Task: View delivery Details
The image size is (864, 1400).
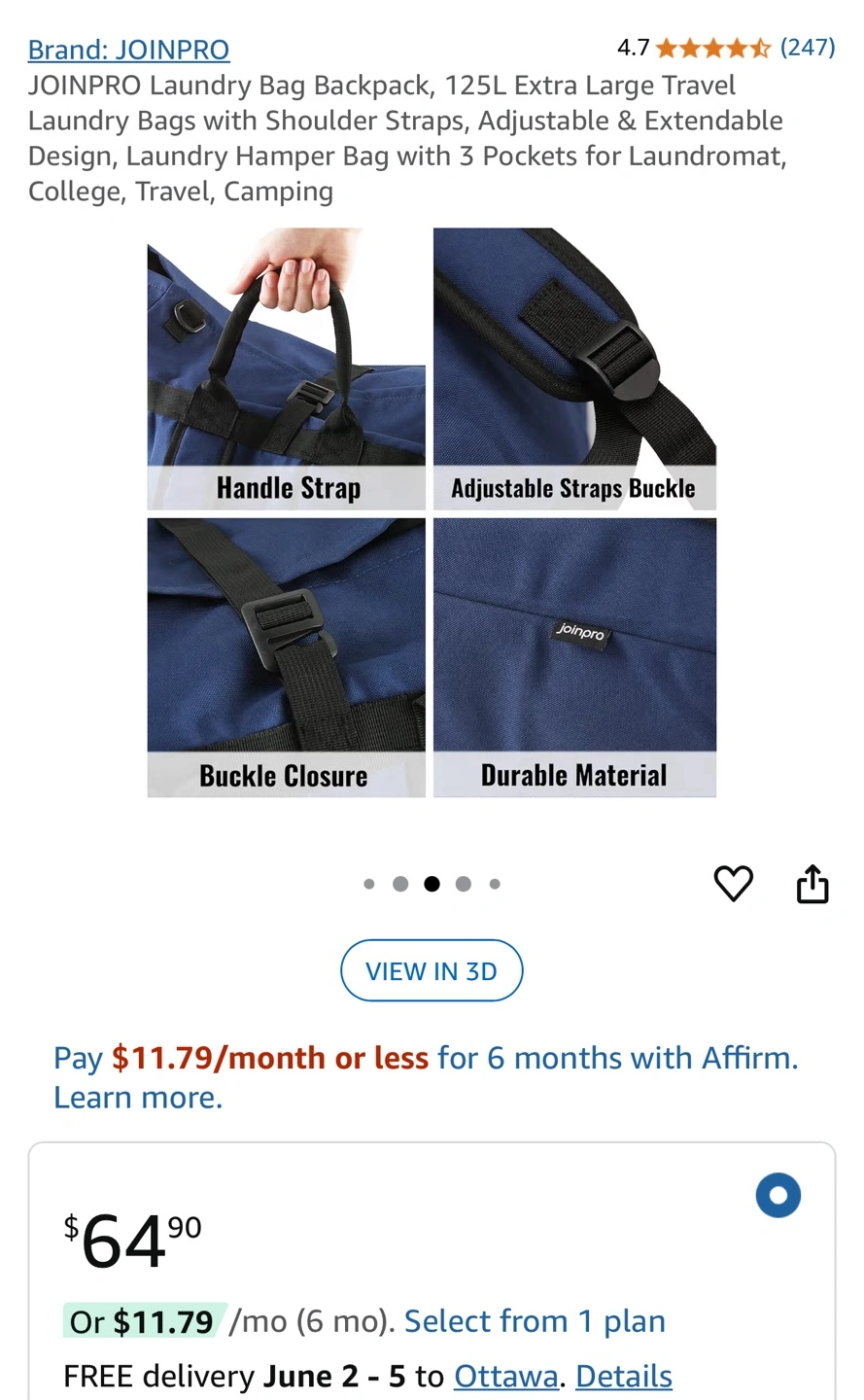Action: coord(624,1377)
